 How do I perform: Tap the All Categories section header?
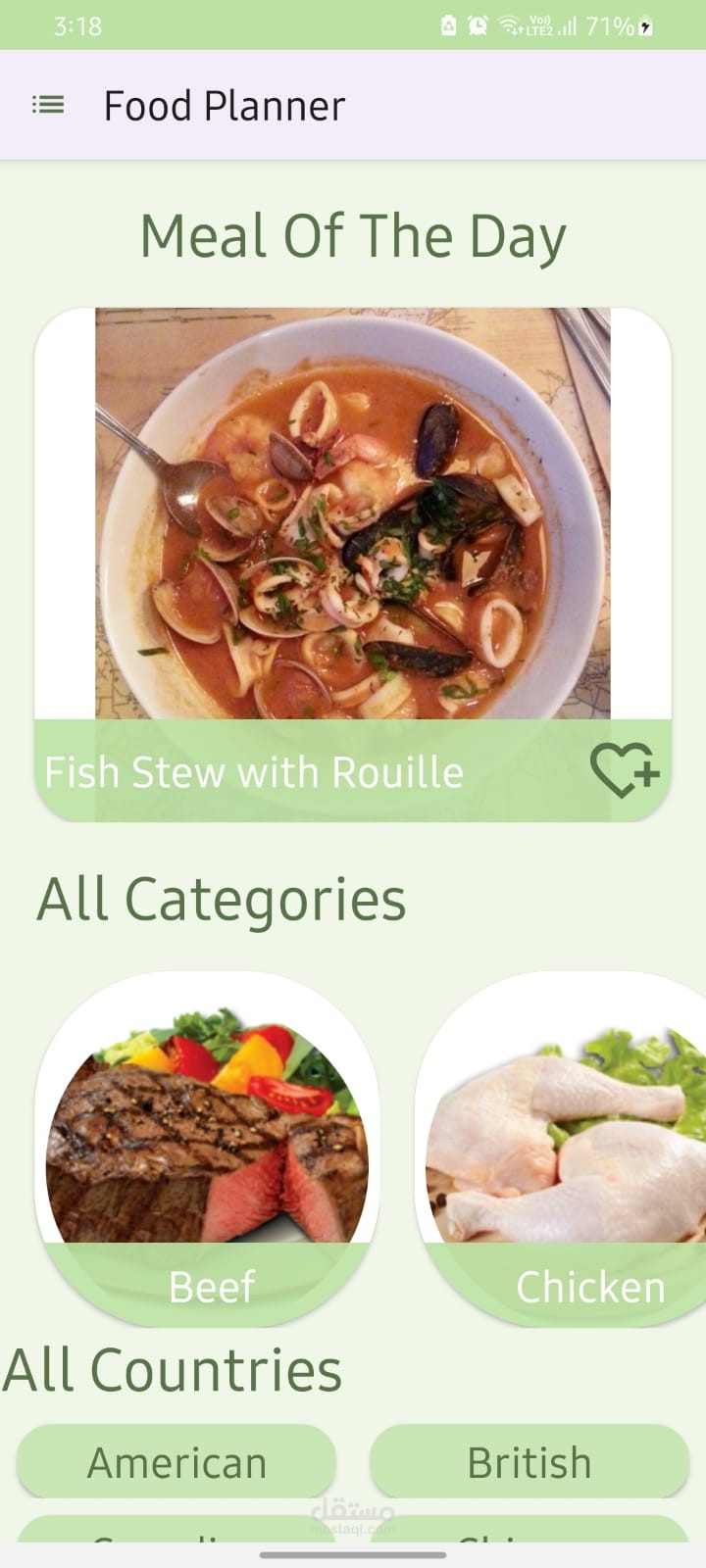pos(220,897)
